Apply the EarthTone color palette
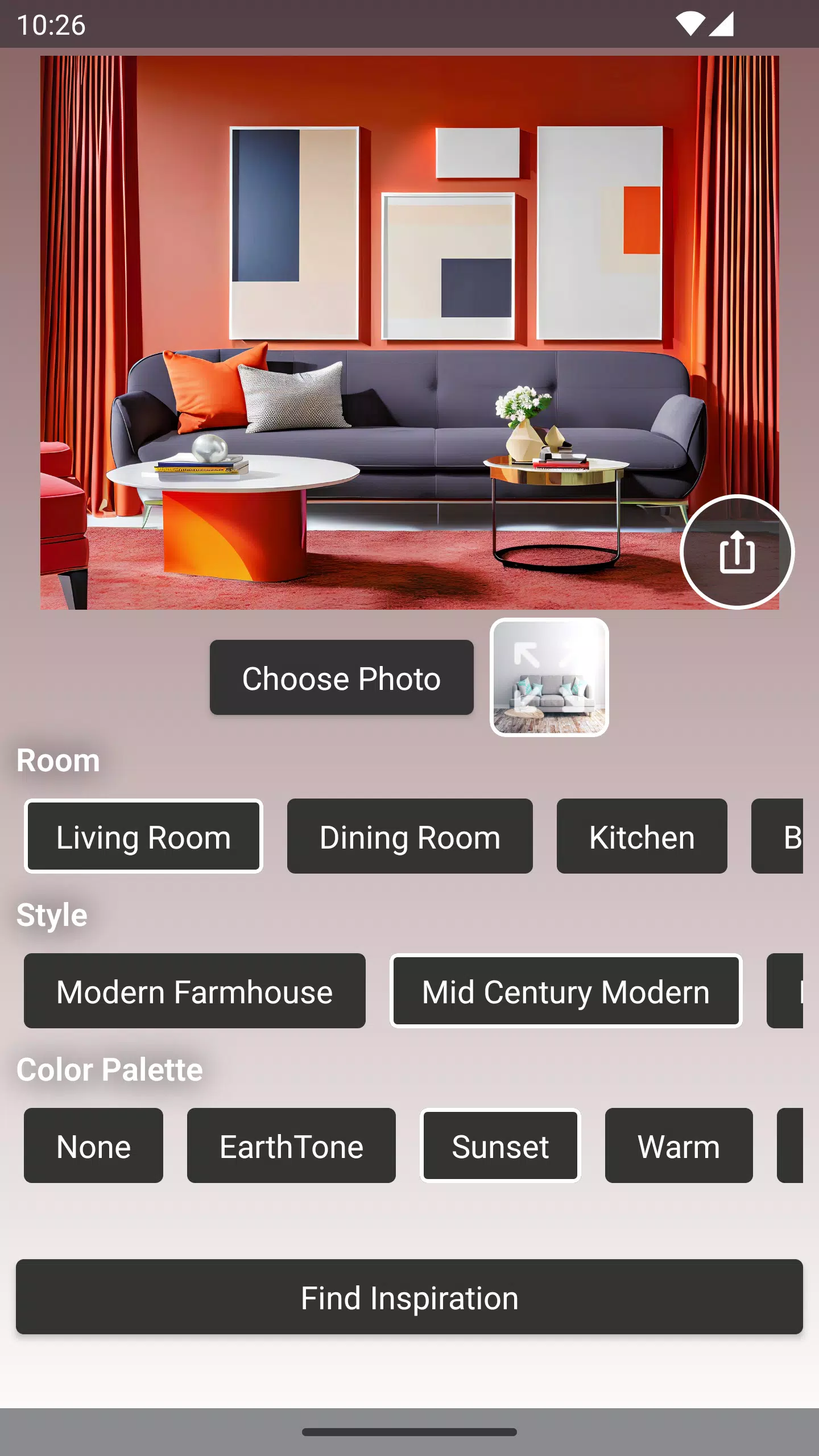Image resolution: width=819 pixels, height=1456 pixels. point(291,1145)
